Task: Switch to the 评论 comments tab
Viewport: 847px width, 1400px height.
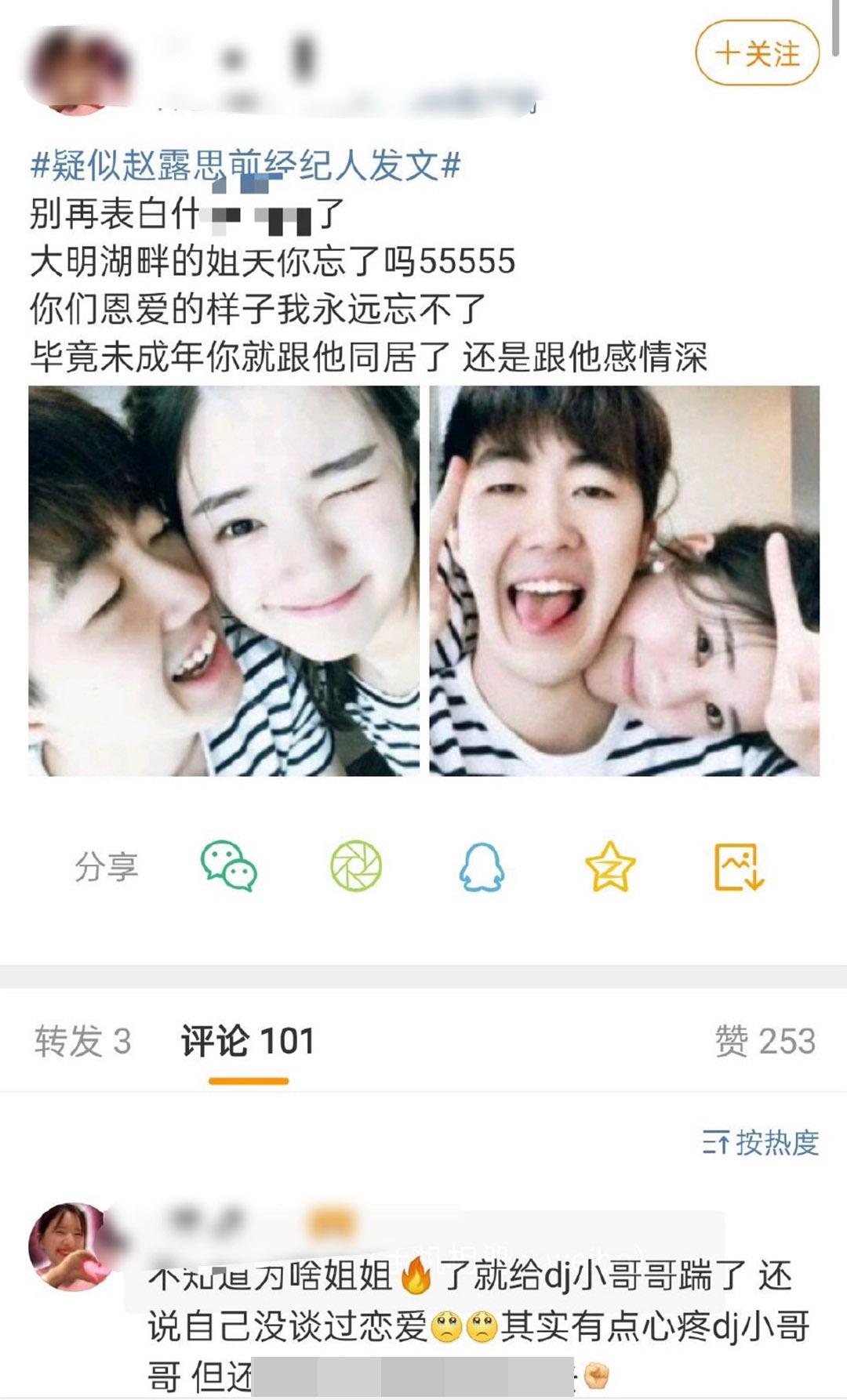Action: (248, 1042)
